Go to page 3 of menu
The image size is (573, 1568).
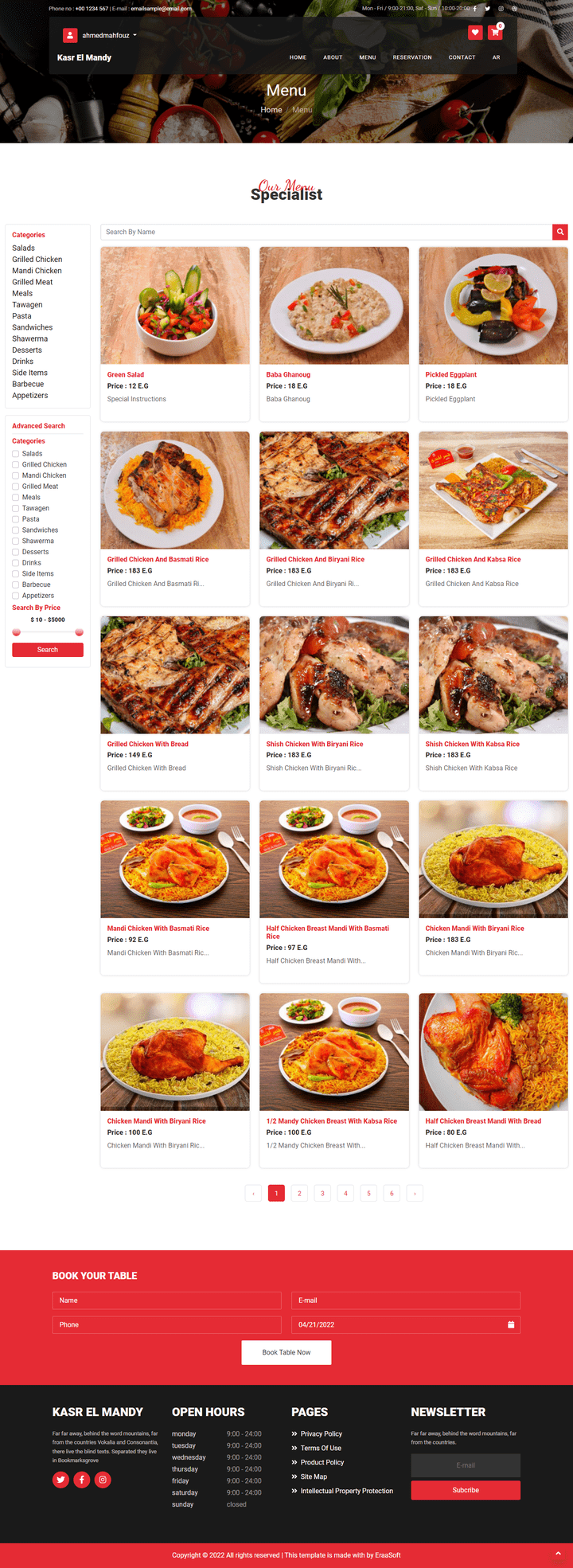(322, 1193)
